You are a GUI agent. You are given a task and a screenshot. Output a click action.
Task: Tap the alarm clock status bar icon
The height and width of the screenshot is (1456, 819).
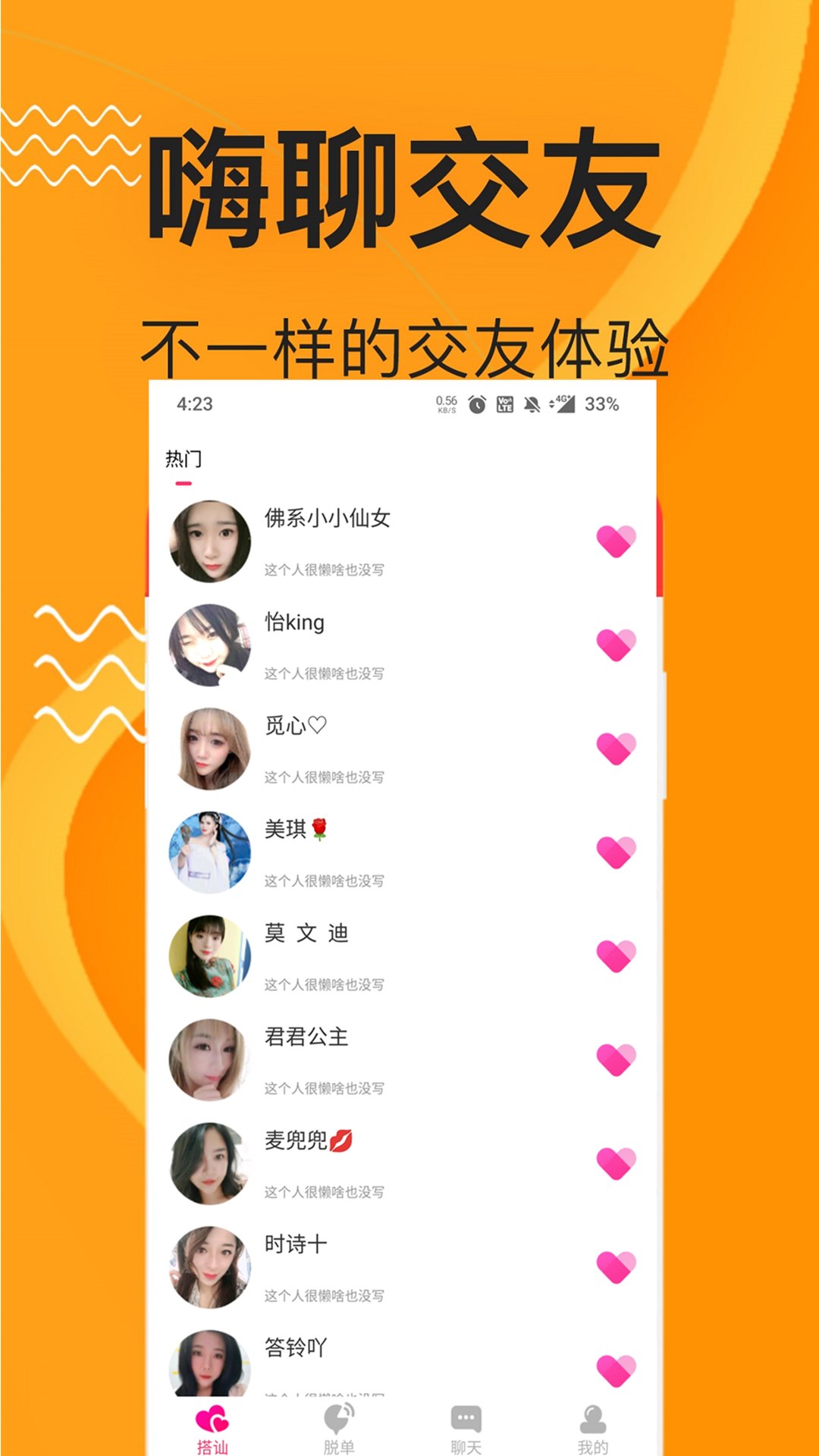coord(476,406)
